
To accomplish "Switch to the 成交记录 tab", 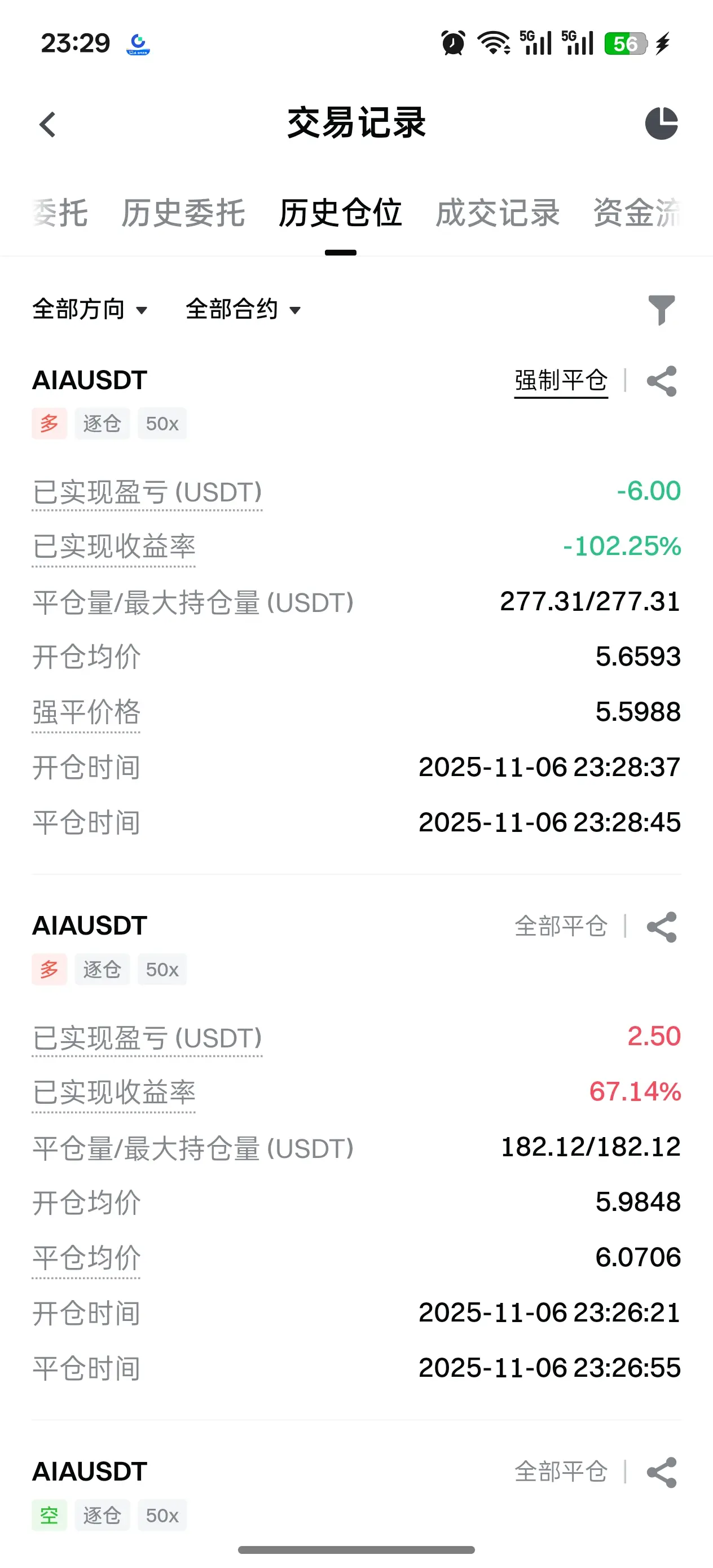I will pyautogui.click(x=498, y=213).
